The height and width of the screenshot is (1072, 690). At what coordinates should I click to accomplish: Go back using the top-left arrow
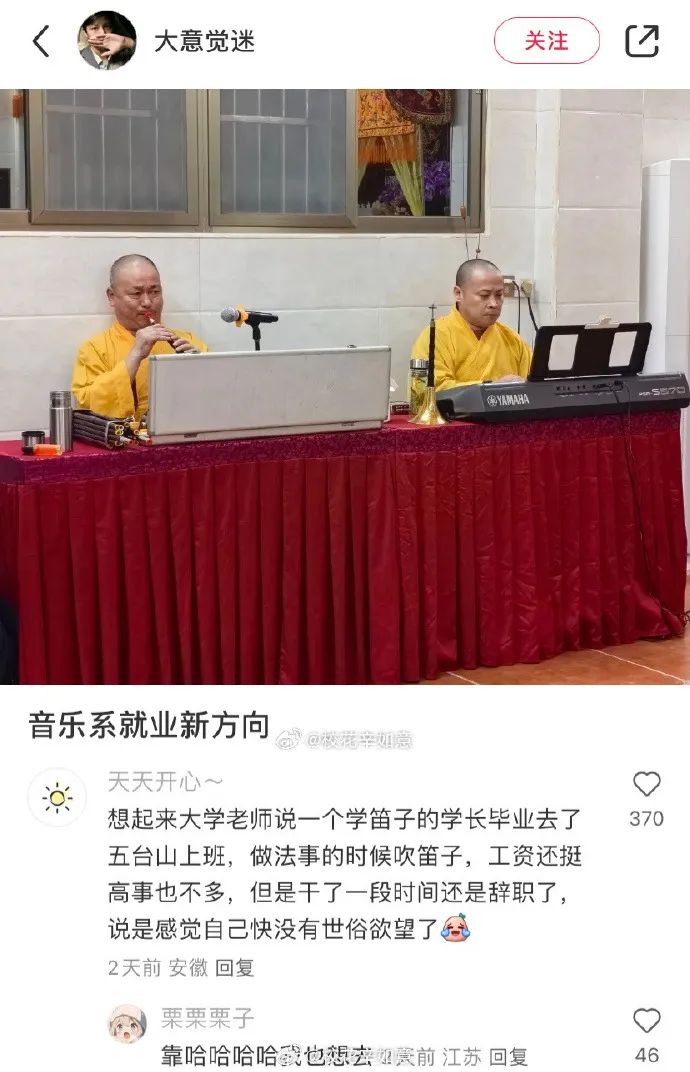coord(41,41)
